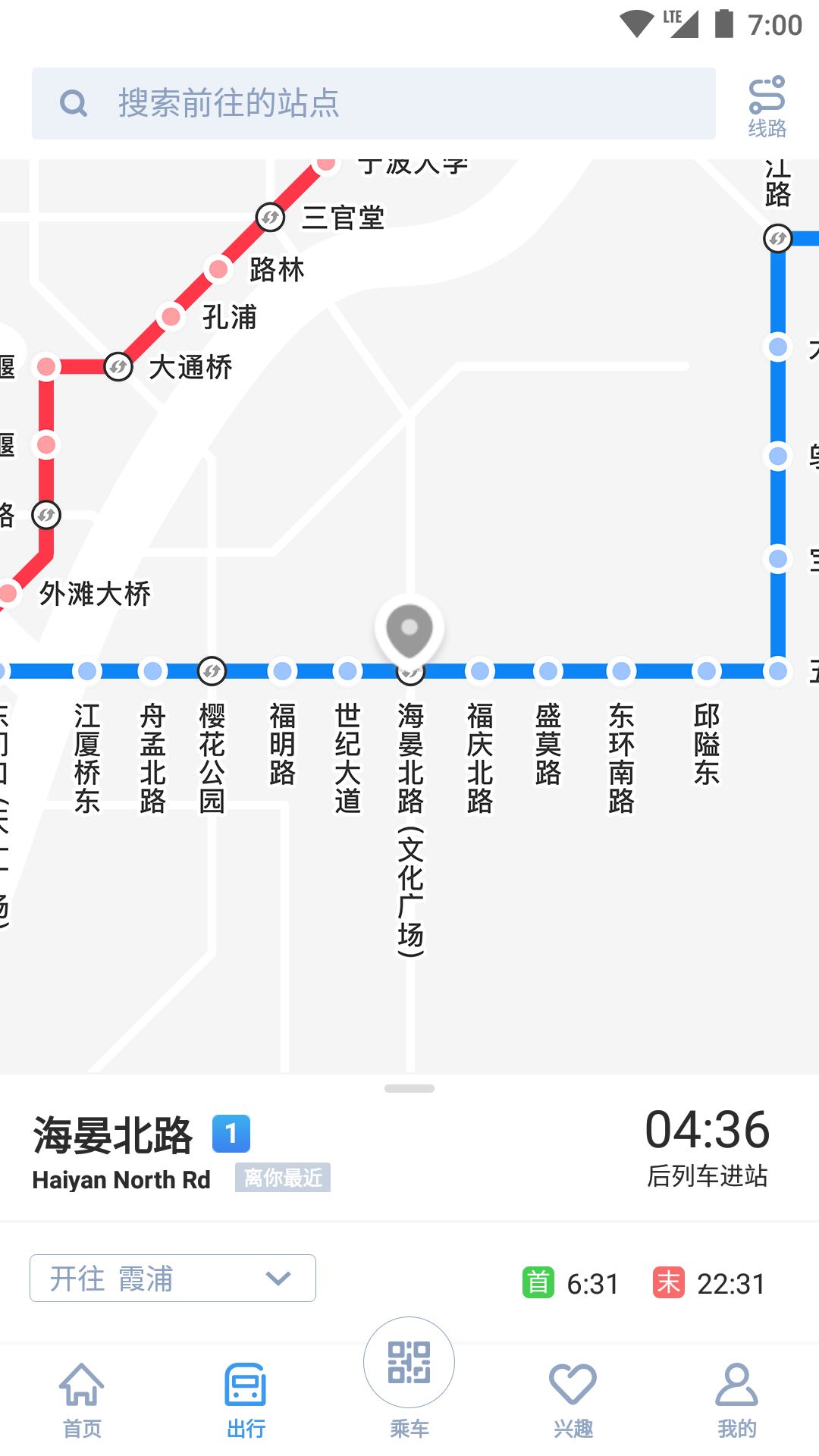Image resolution: width=819 pixels, height=1456 pixels.
Task: Select the 首页 home icon
Action: coord(81,1382)
